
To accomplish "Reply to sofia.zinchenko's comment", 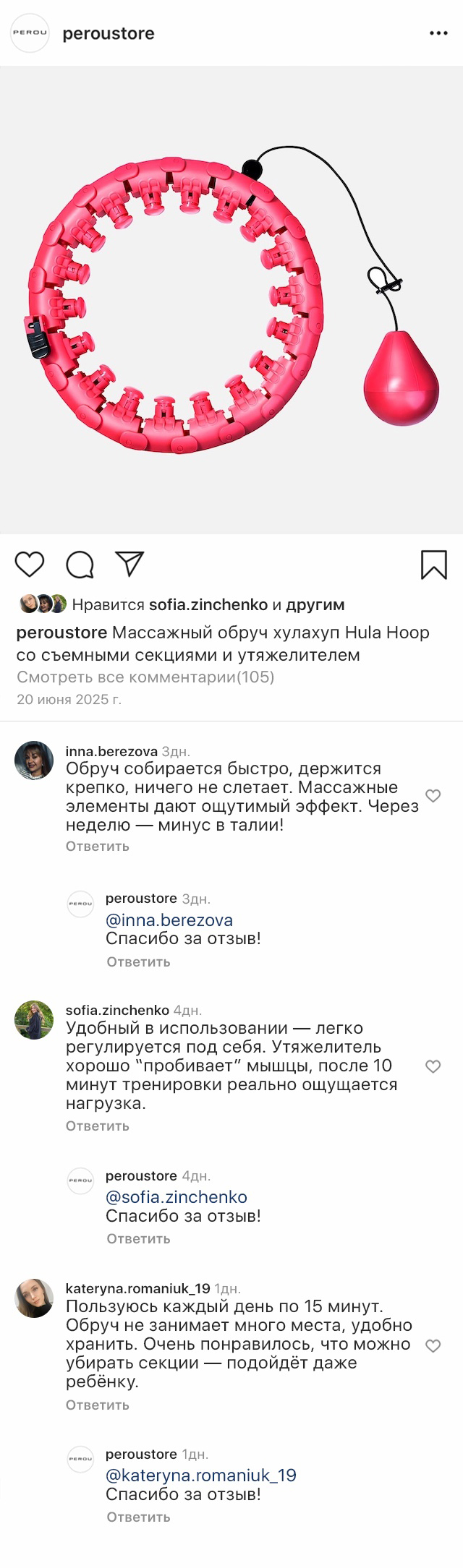I will [98, 1126].
